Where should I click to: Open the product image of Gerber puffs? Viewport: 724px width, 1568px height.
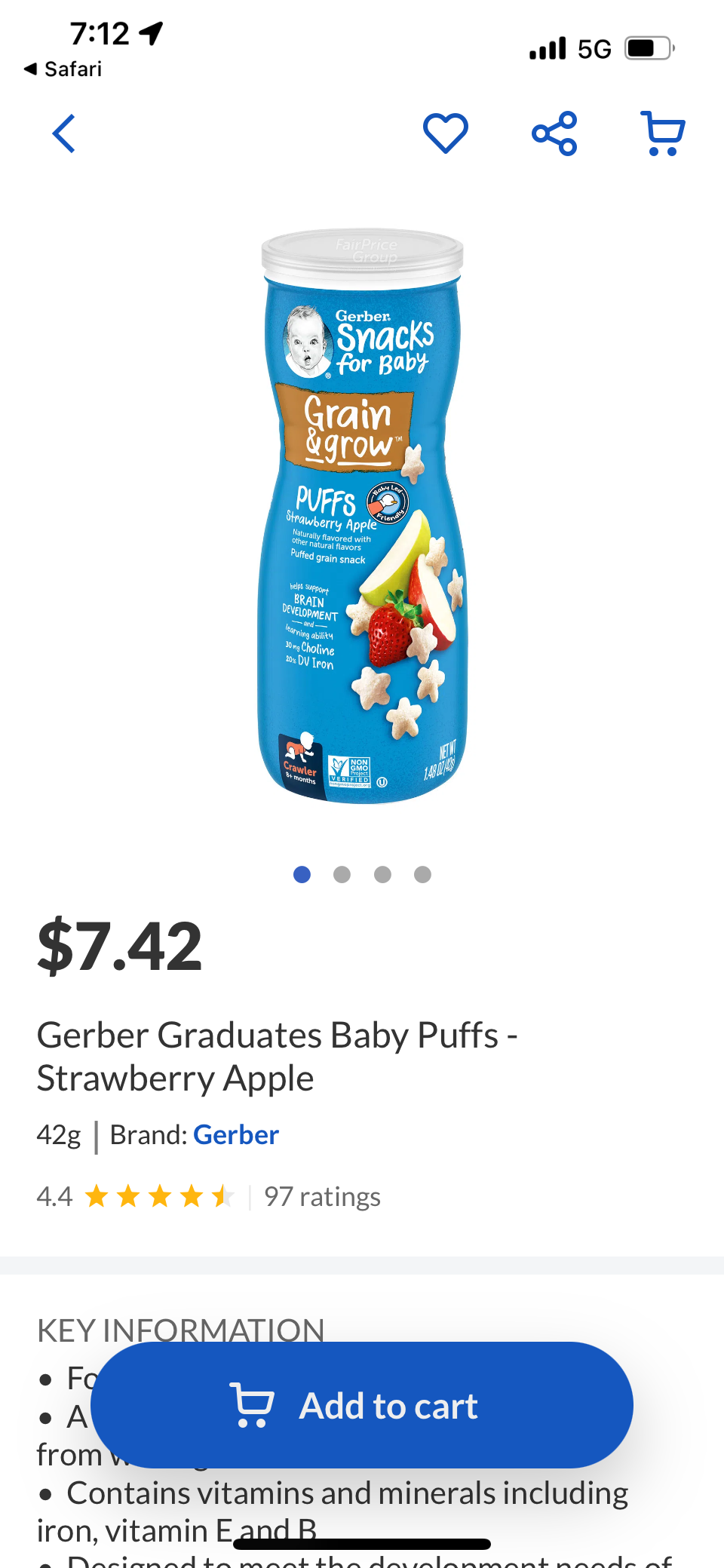[363, 517]
